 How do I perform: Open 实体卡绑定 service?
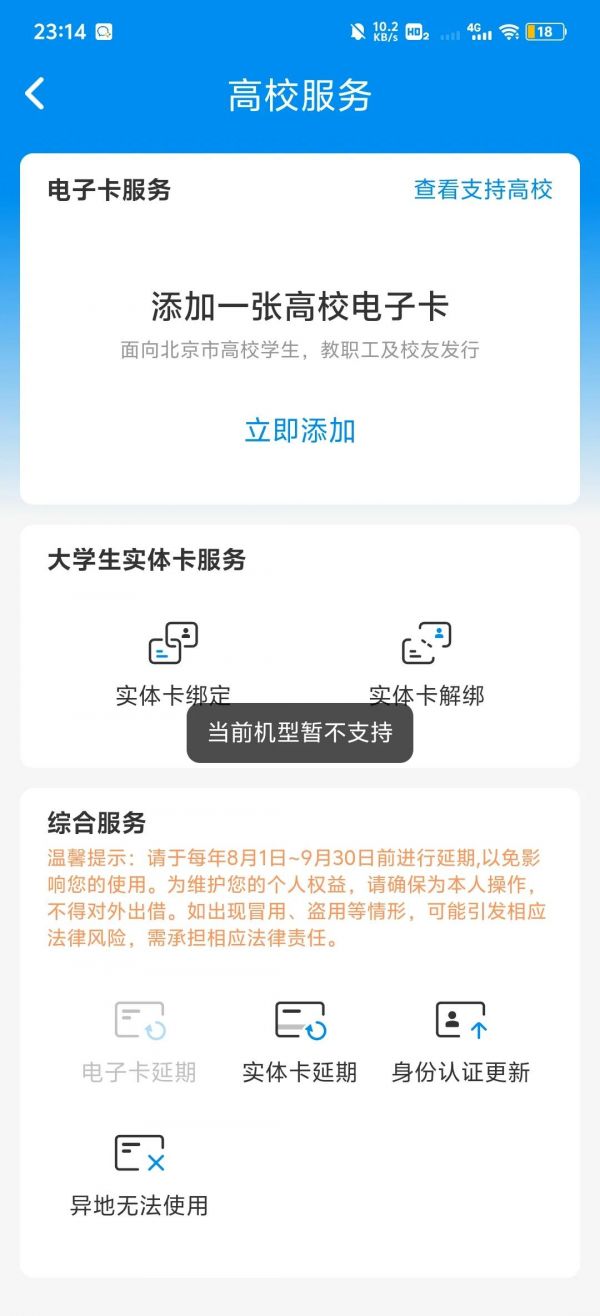point(173,662)
